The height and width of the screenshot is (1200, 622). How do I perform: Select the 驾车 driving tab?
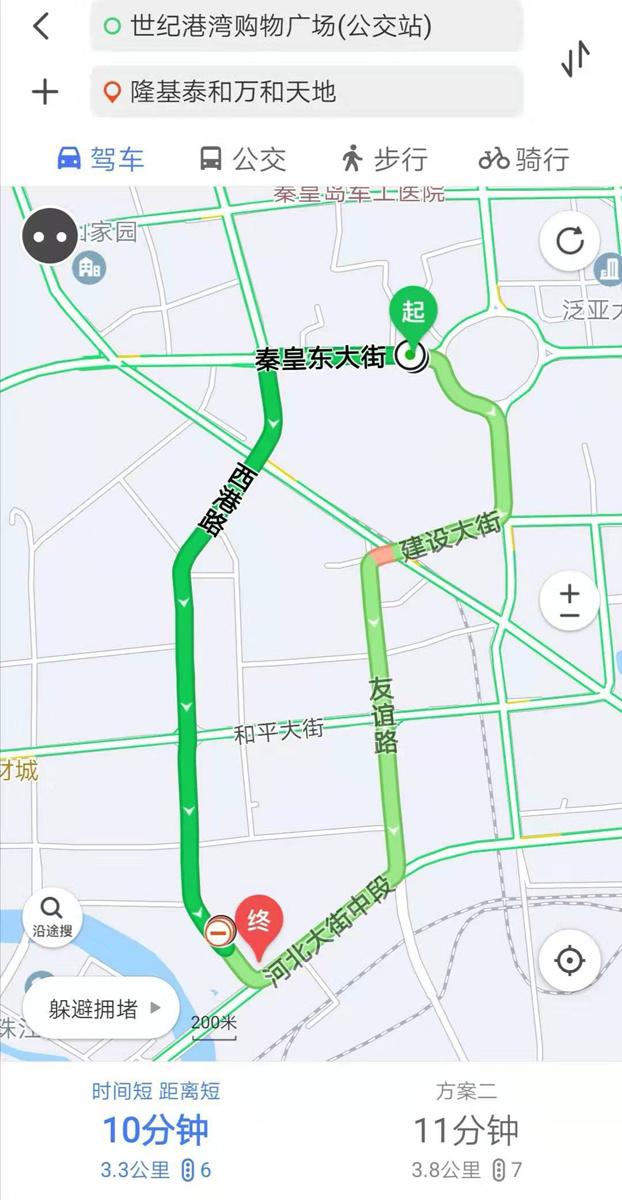click(100, 159)
